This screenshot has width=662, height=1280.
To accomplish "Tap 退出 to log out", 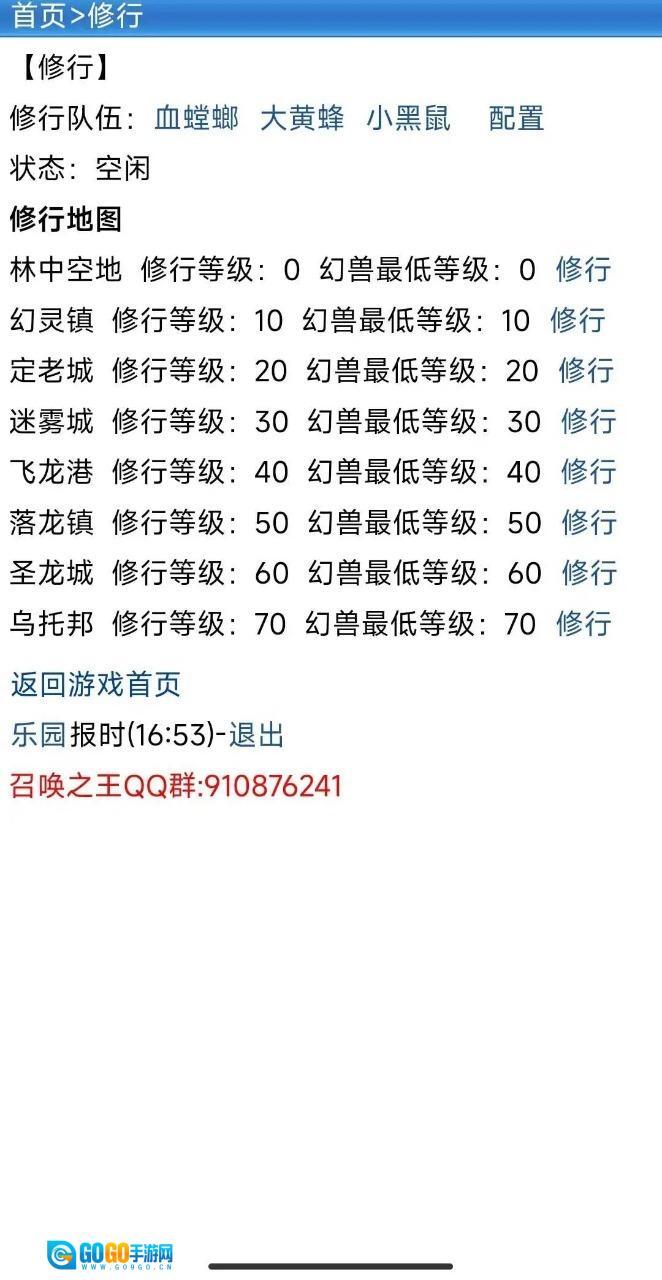I will pyautogui.click(x=256, y=735).
